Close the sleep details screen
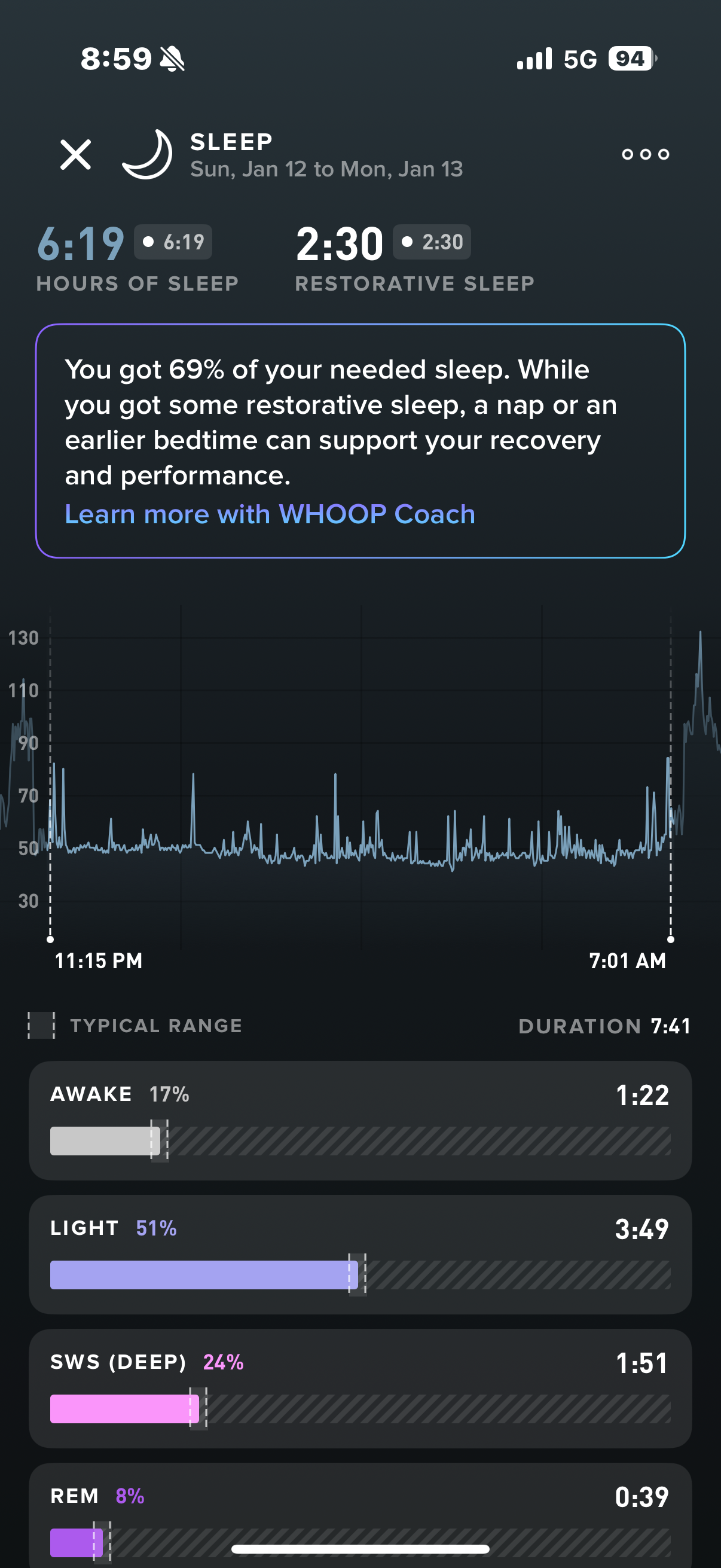The image size is (721, 1568). point(75,154)
